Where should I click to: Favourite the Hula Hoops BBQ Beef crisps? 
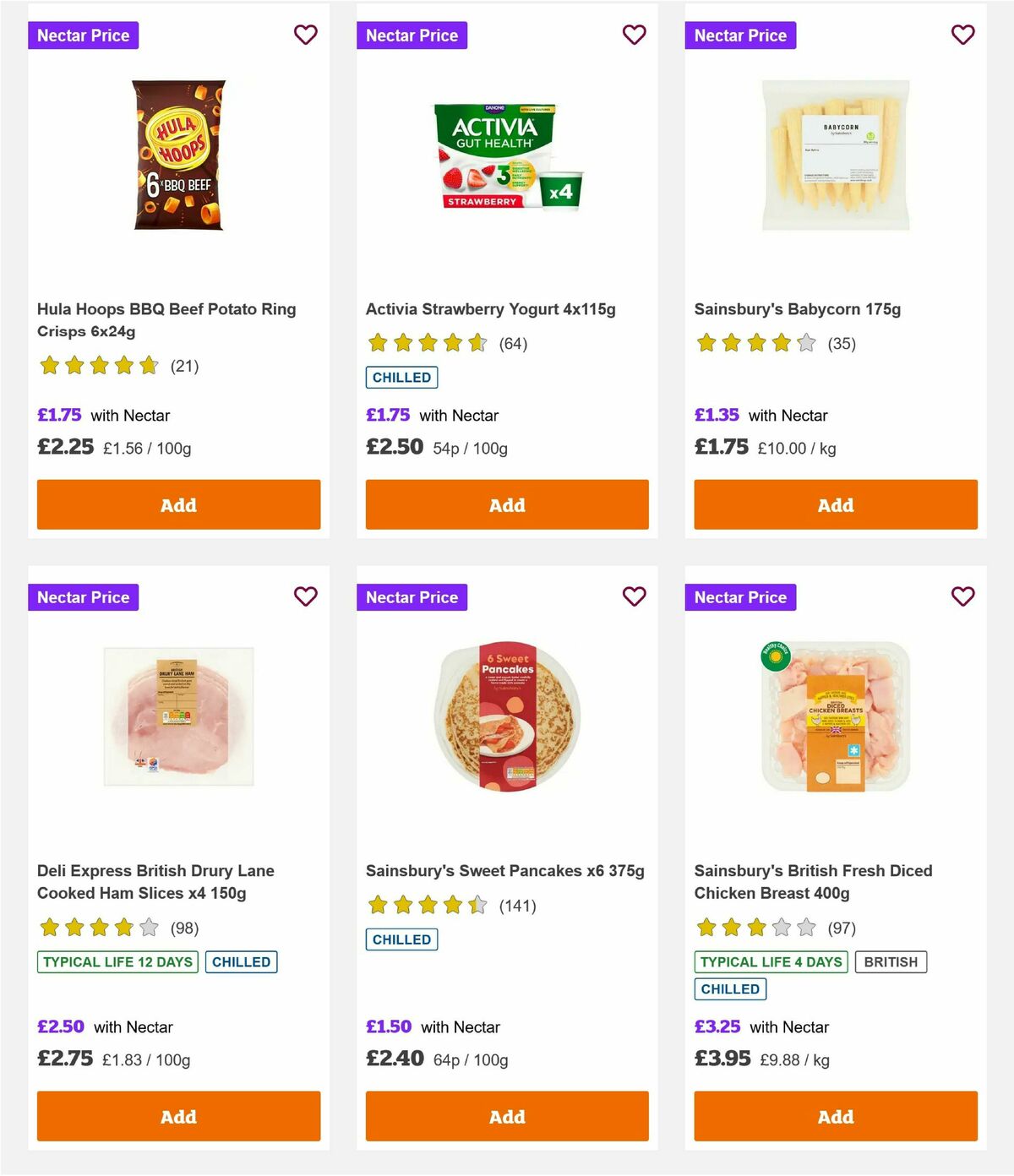(x=305, y=35)
